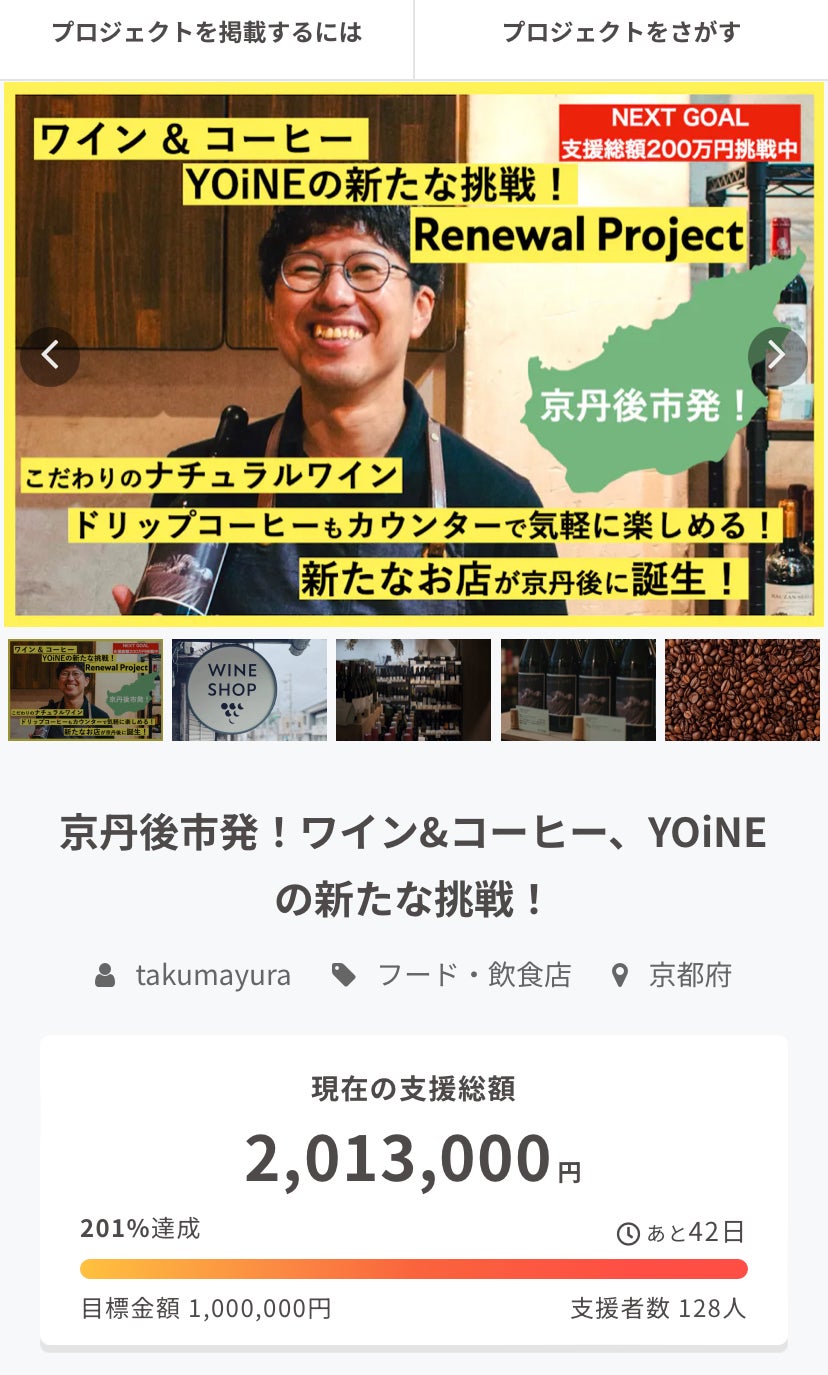Select the wine bottles row thumbnail

[x=578, y=690]
